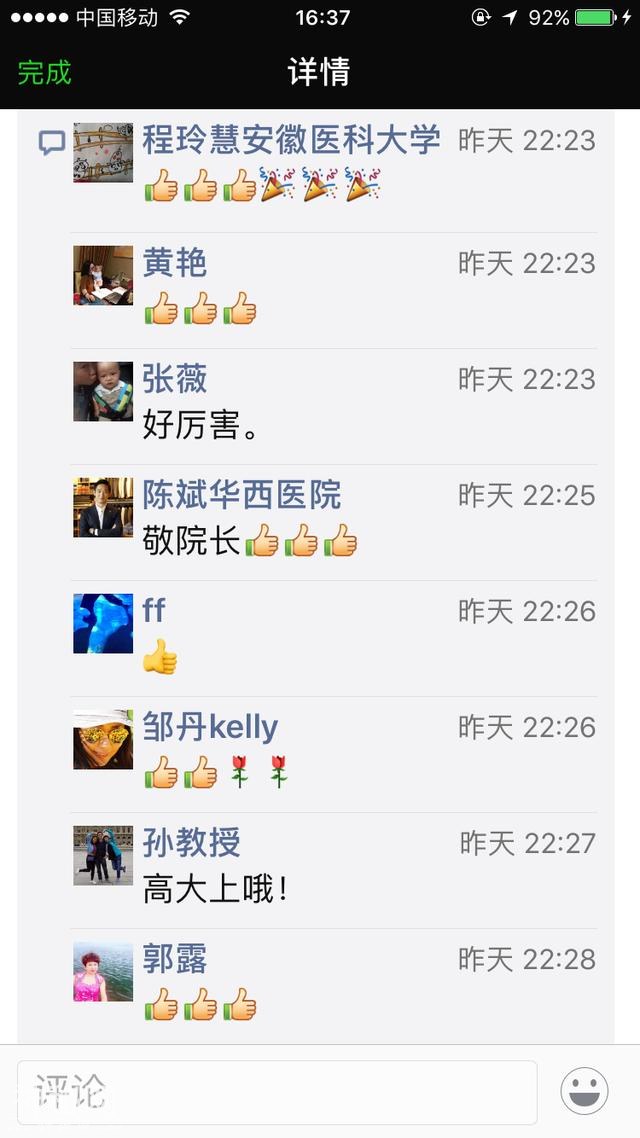The height and width of the screenshot is (1138, 640).
Task: Open the emoji picker smiley icon
Action: pyautogui.click(x=584, y=1091)
